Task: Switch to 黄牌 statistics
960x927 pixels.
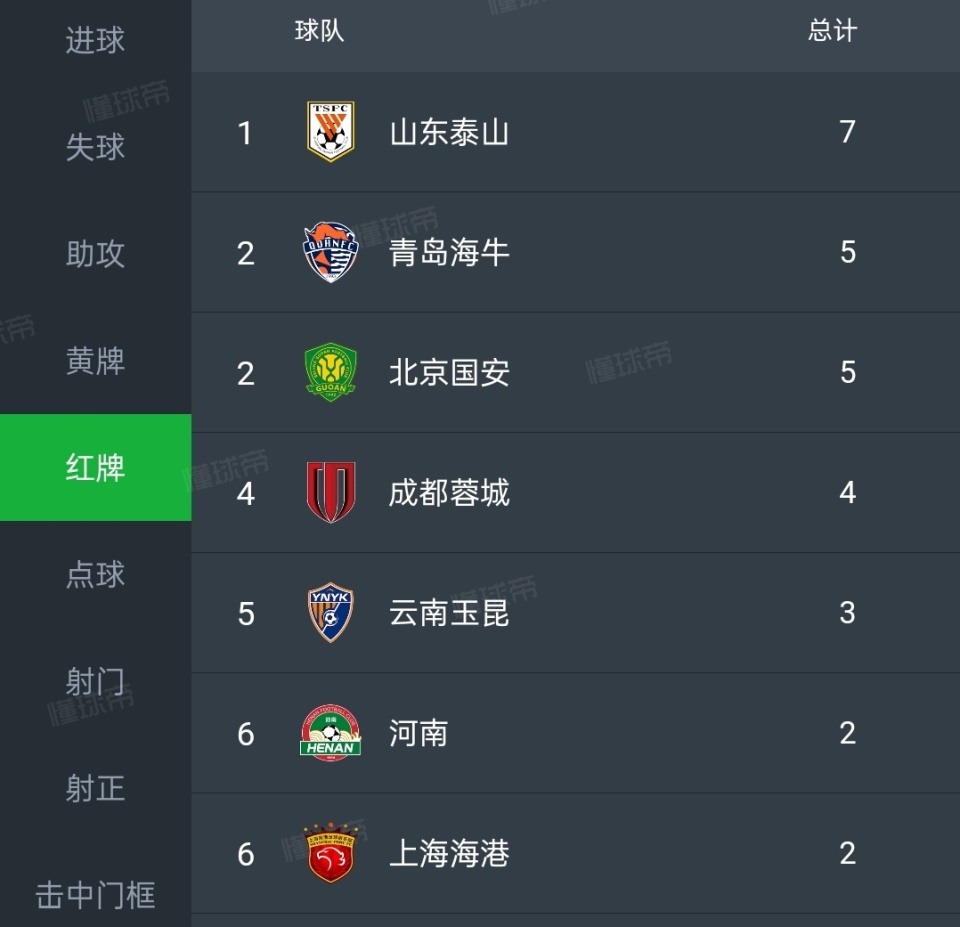Action: pos(95,361)
